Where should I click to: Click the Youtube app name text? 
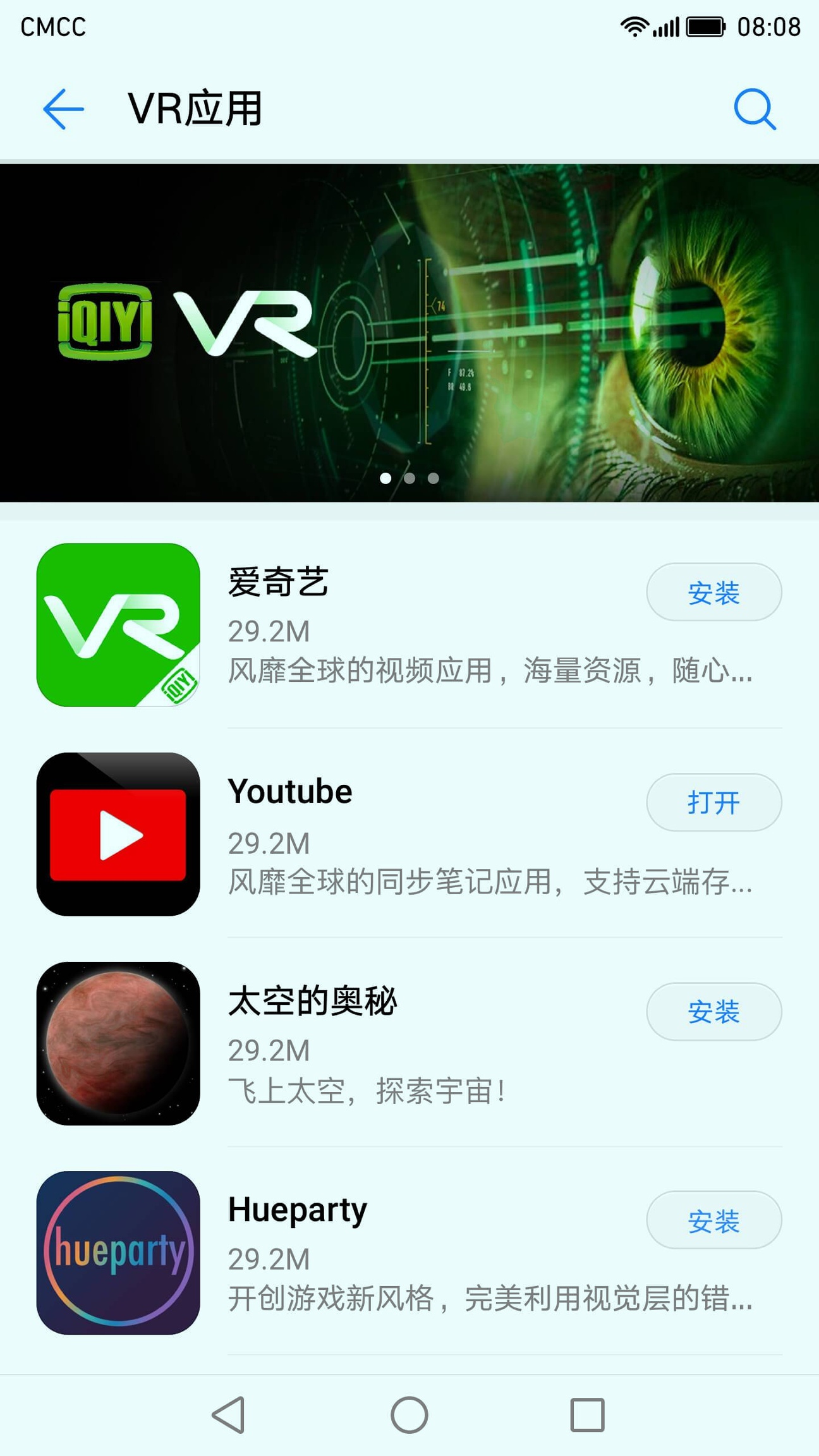(x=290, y=790)
